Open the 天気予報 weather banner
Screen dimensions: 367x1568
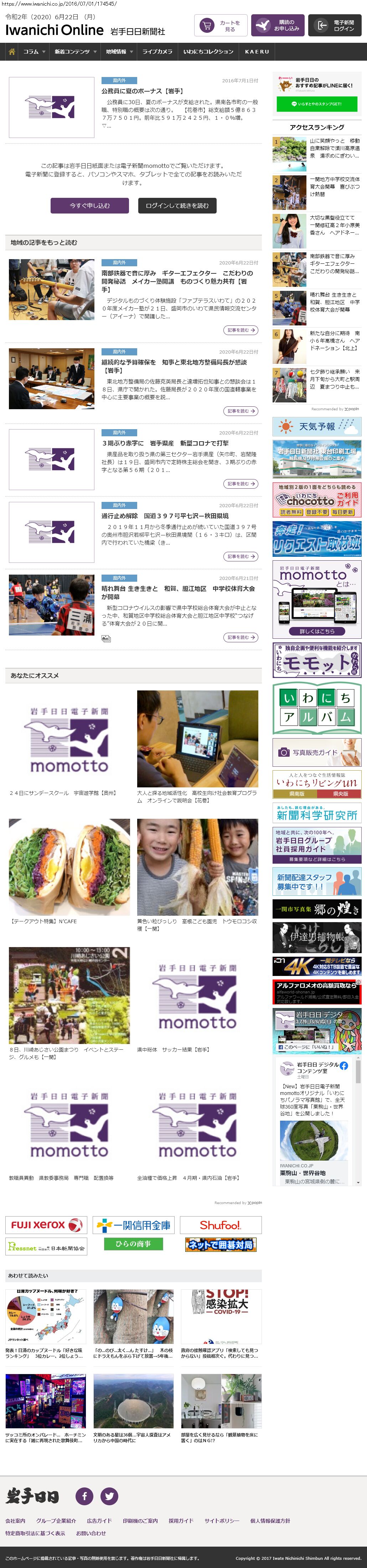316,427
